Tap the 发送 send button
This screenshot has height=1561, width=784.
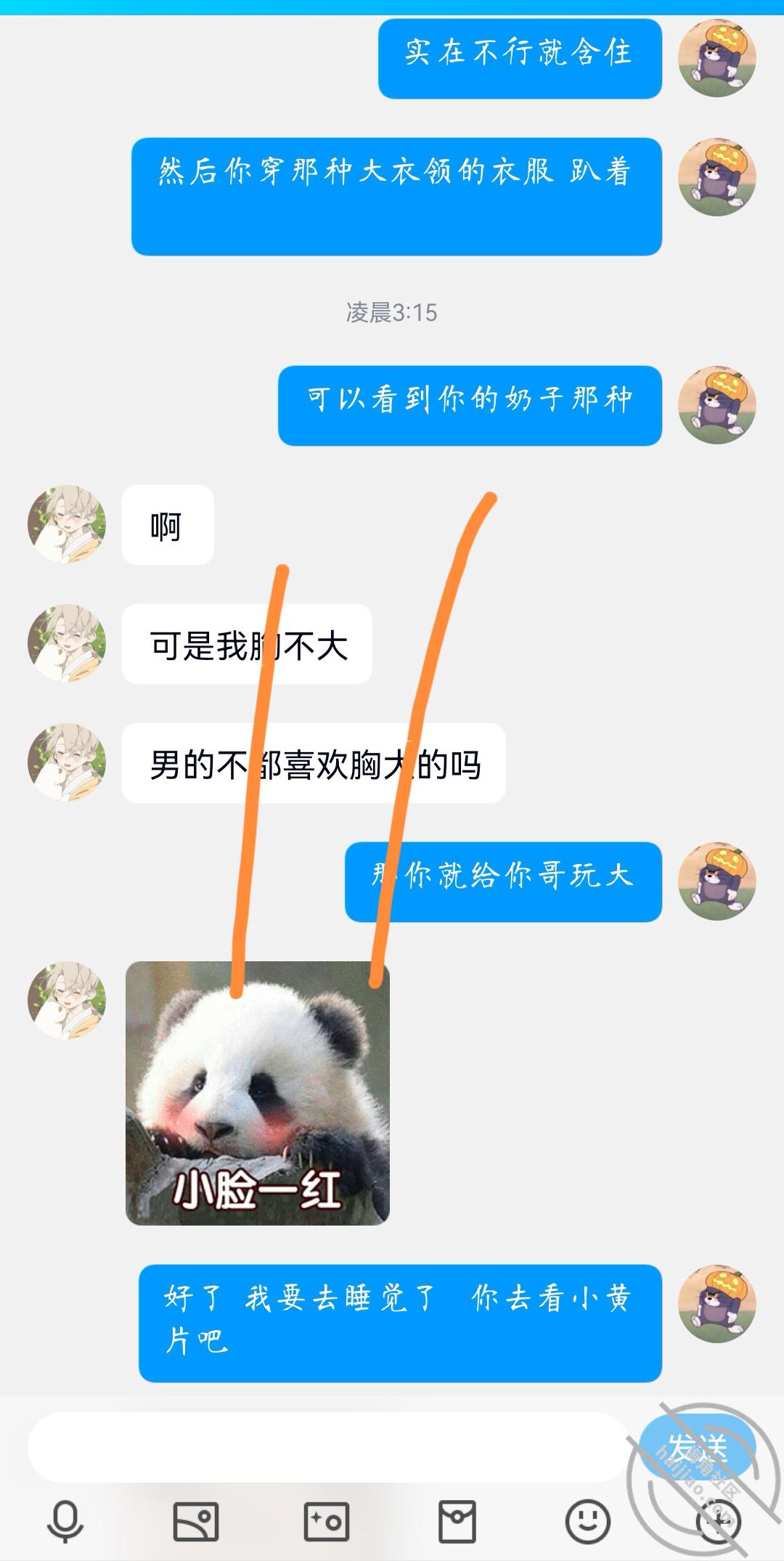[x=698, y=1447]
